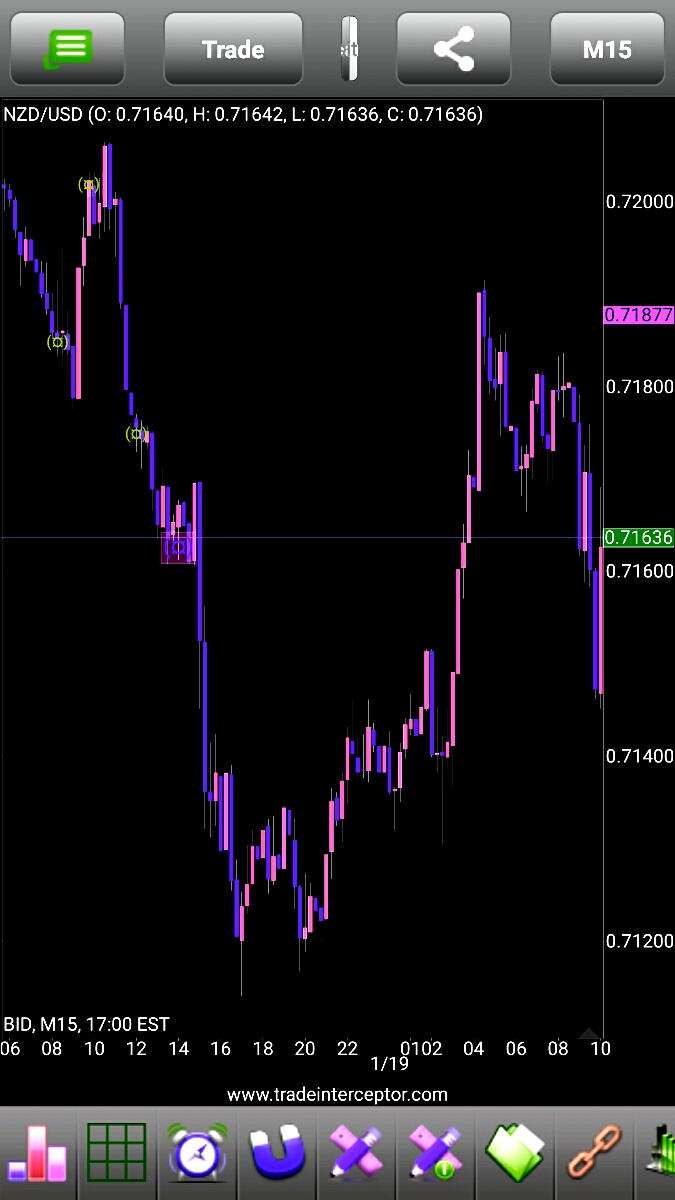Open the green folder templates
This screenshot has width=675, height=1200.
tap(516, 1153)
